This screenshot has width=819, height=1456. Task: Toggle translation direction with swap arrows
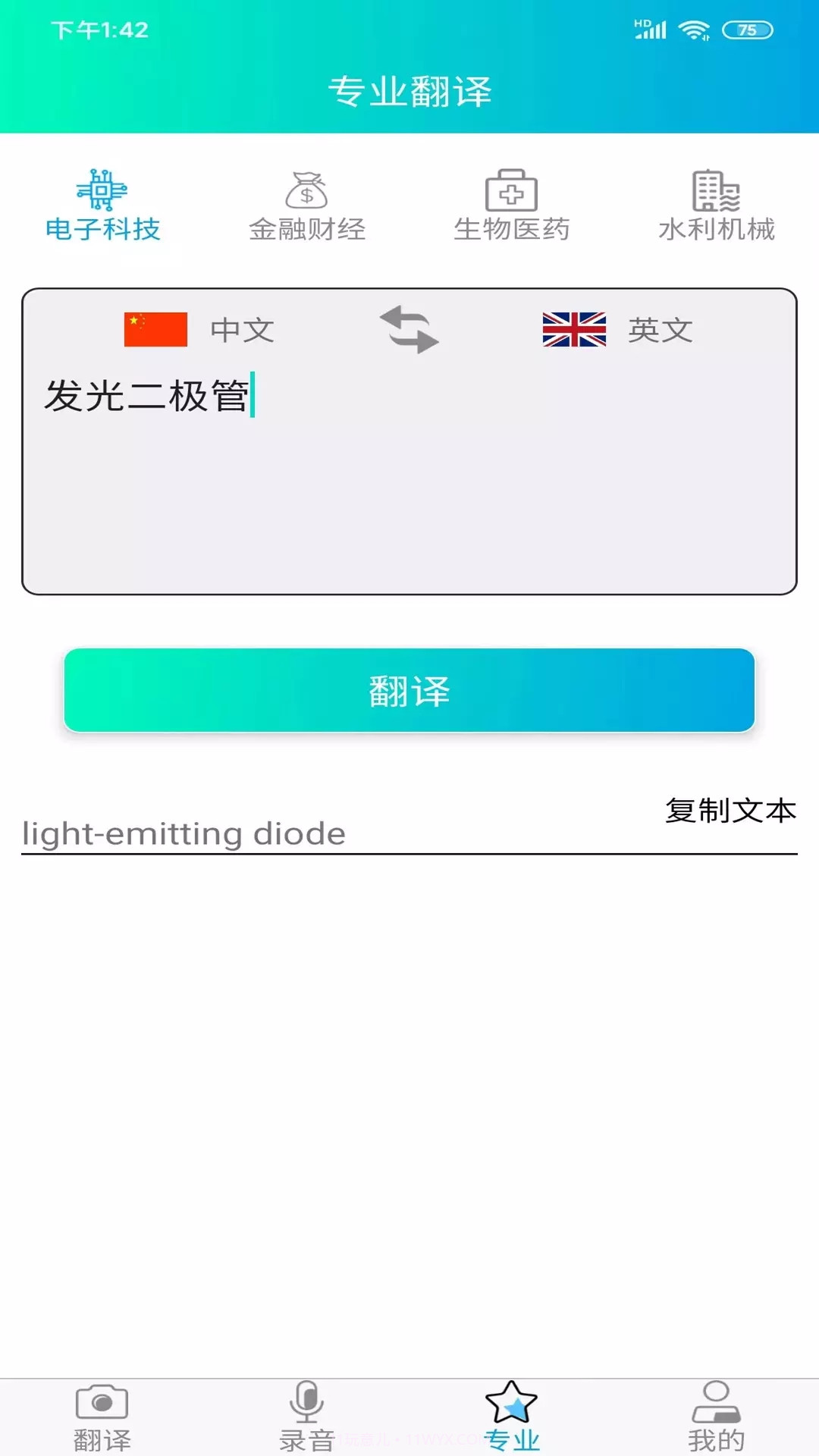pyautogui.click(x=410, y=329)
